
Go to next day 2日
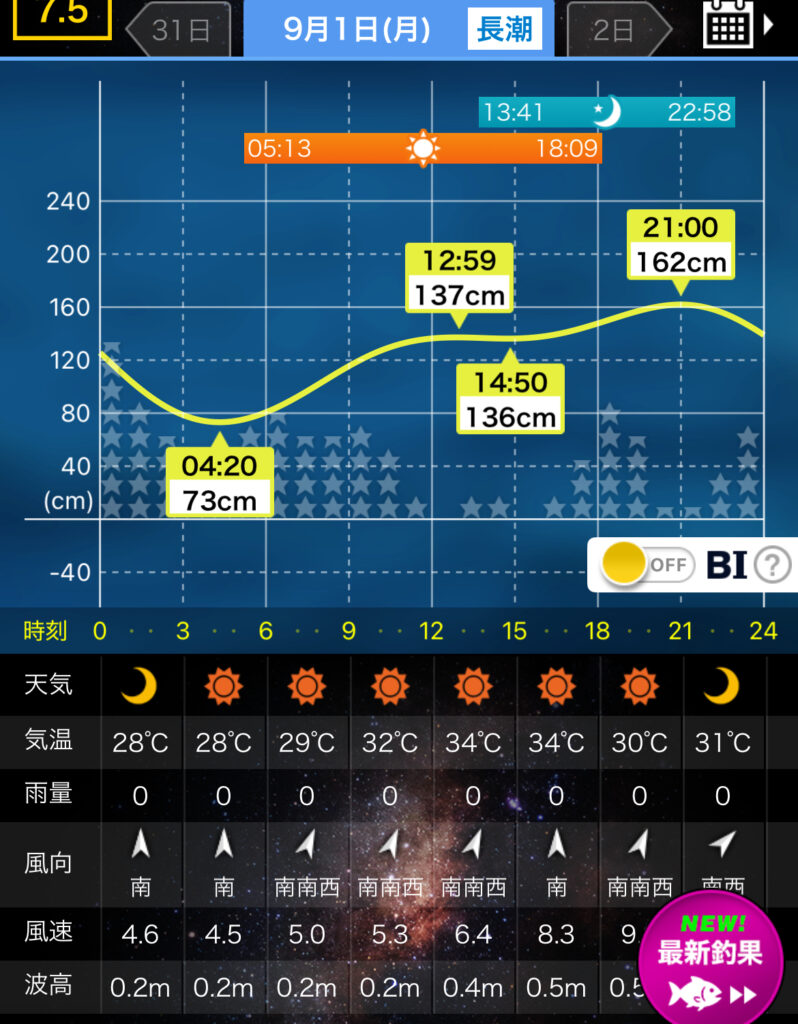tap(615, 29)
